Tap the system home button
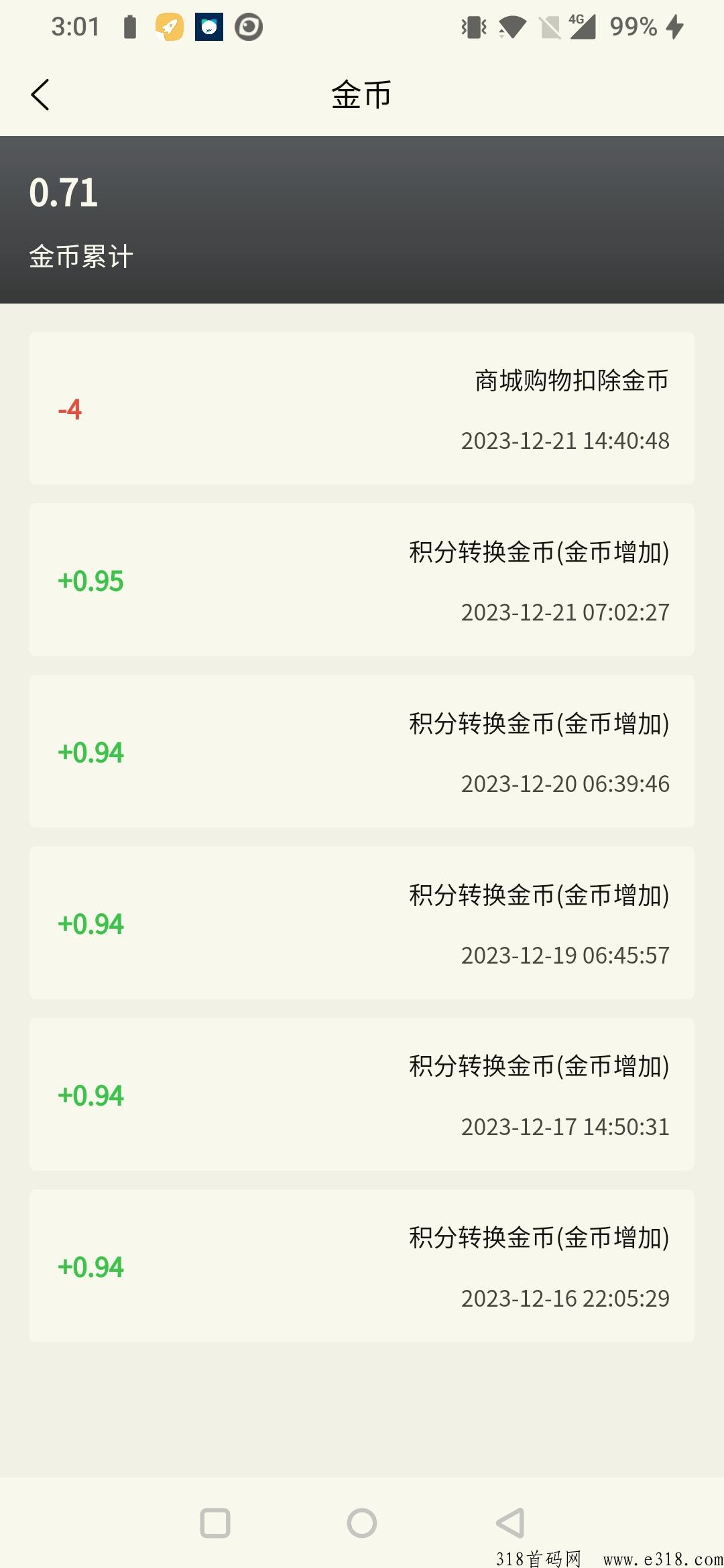The height and width of the screenshot is (1568, 724). click(x=362, y=1523)
